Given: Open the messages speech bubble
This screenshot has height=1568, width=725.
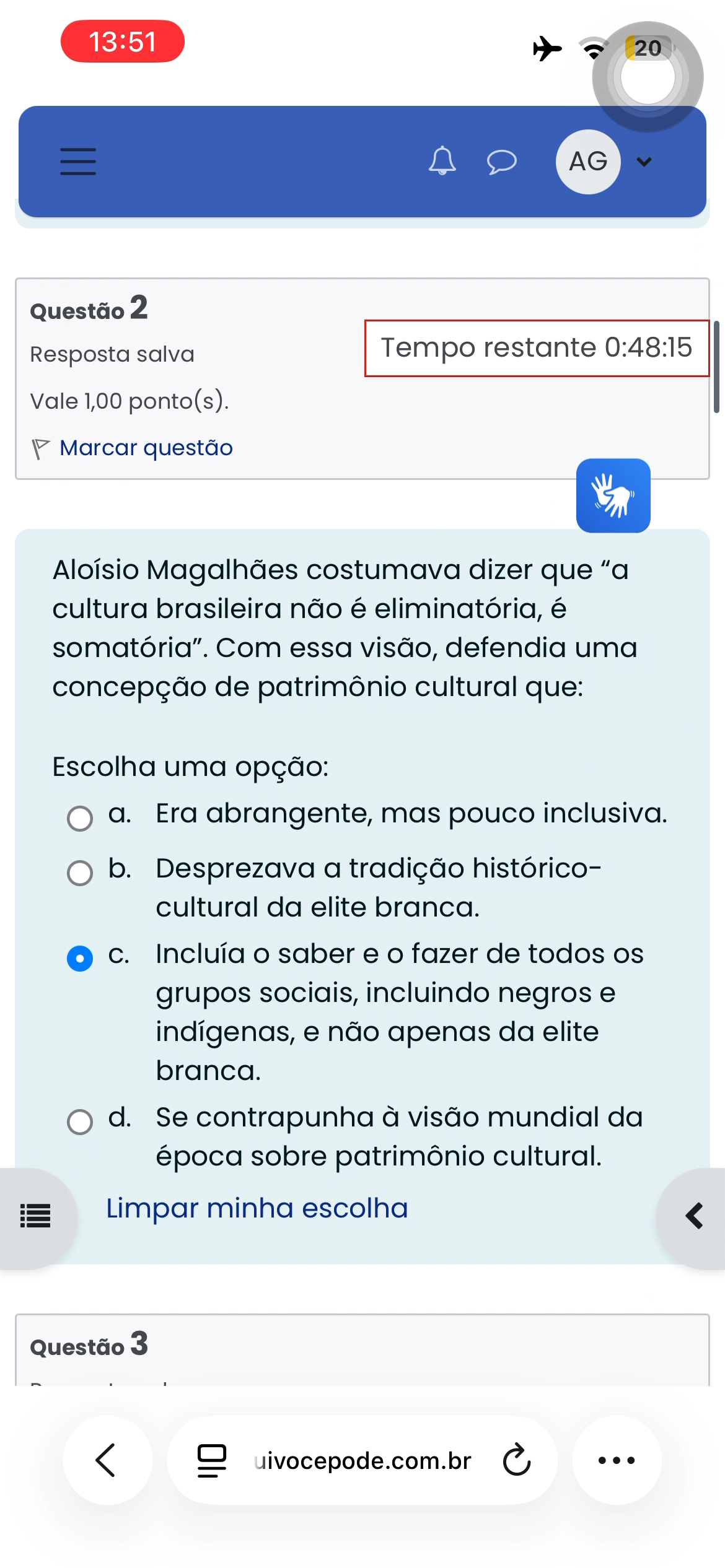Looking at the screenshot, I should click(x=501, y=162).
